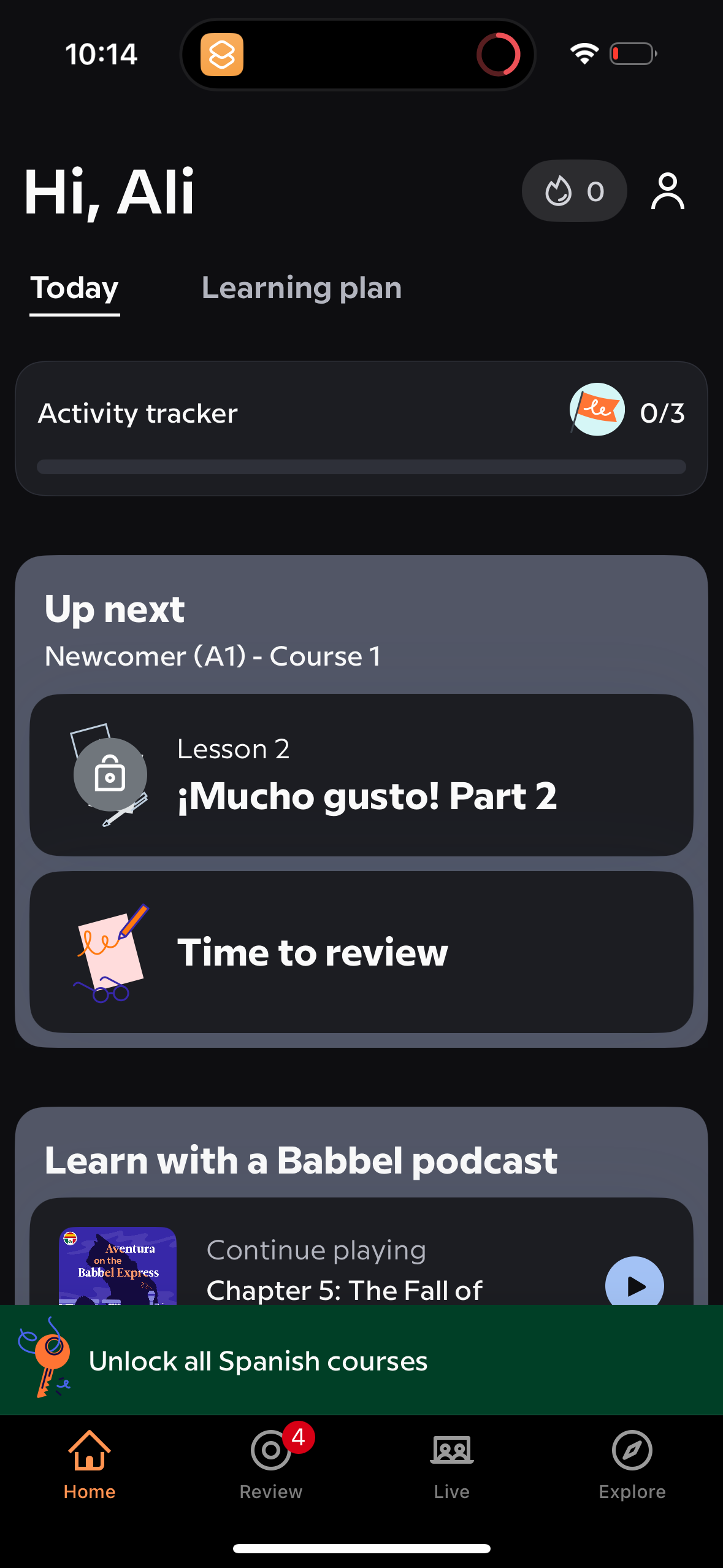
Task: Switch to the Learning plan tab
Action: [x=302, y=288]
